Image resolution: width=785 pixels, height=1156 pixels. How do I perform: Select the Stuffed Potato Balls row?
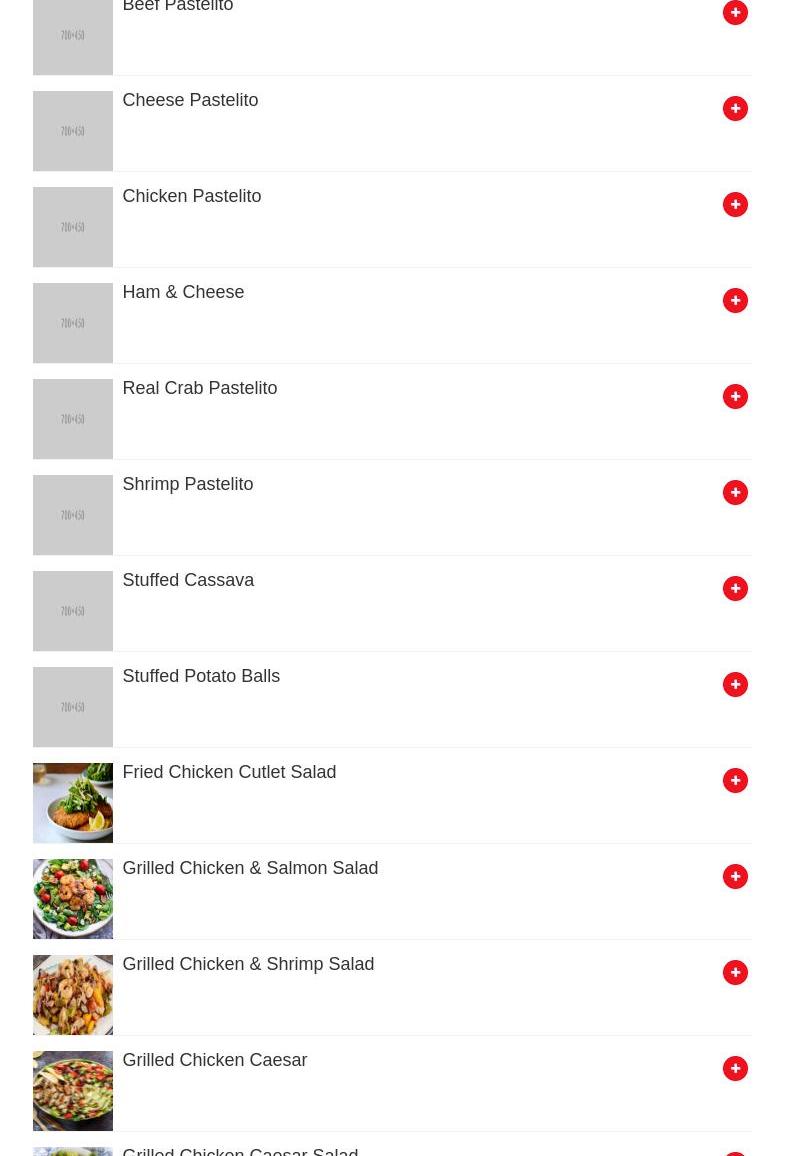201,676
